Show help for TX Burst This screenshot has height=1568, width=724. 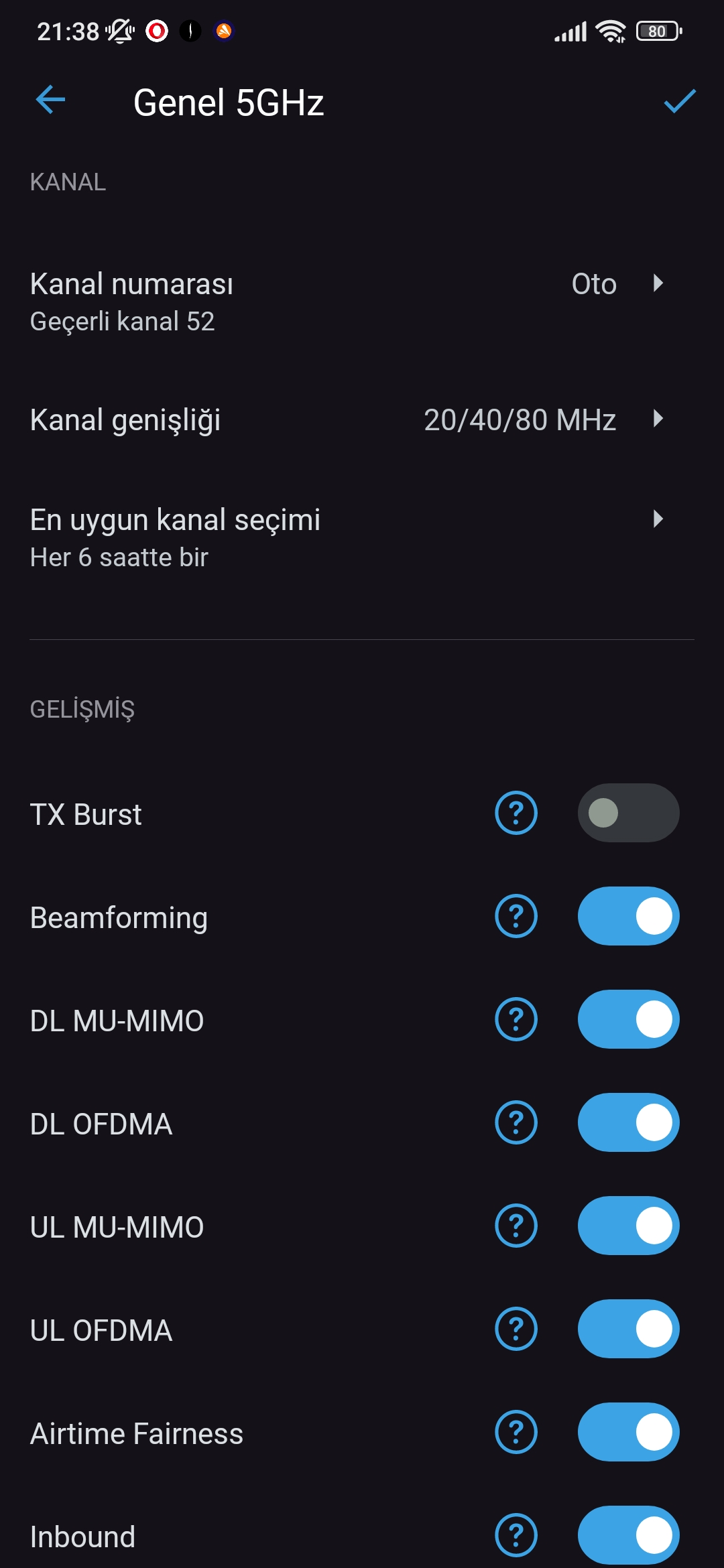(x=516, y=813)
